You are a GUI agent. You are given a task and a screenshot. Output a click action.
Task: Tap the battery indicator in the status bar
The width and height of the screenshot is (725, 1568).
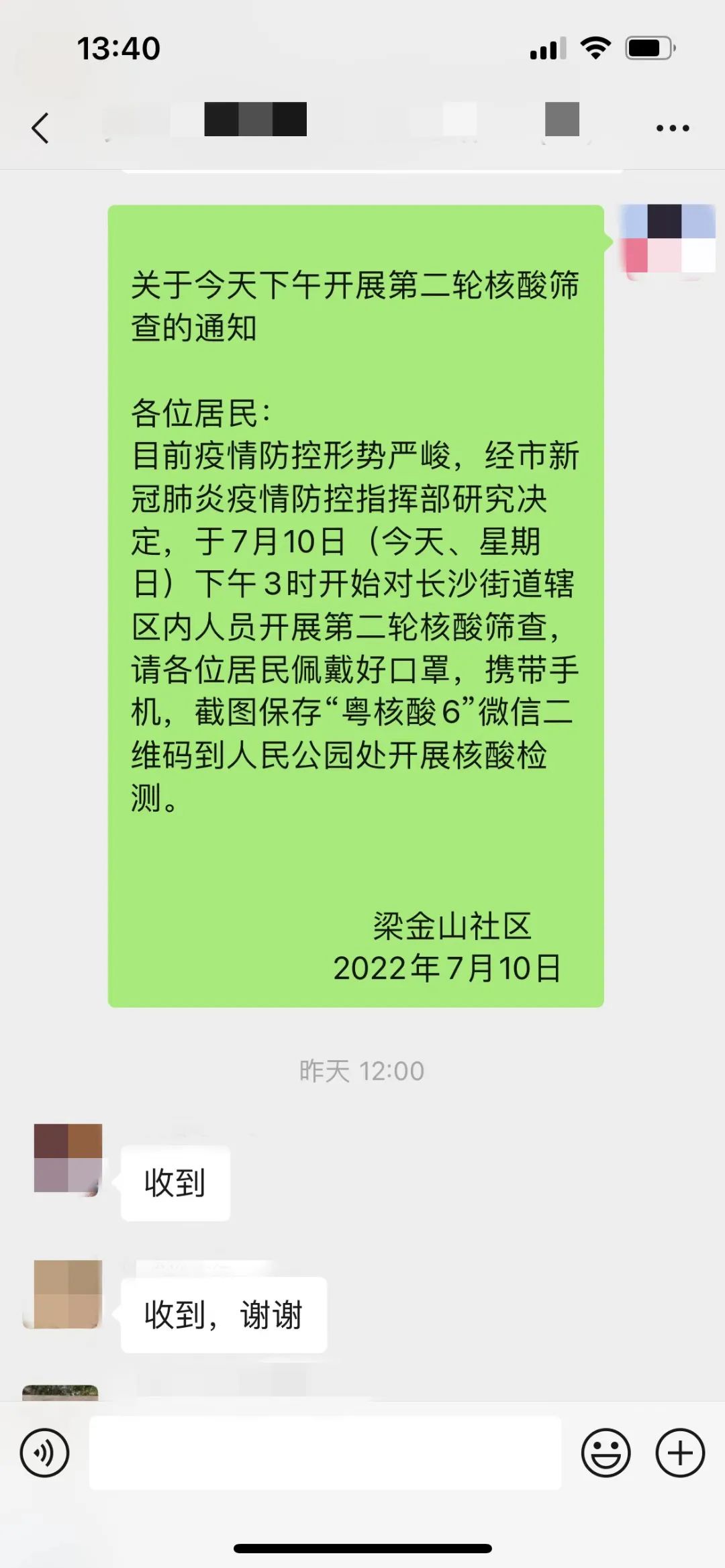(x=646, y=48)
